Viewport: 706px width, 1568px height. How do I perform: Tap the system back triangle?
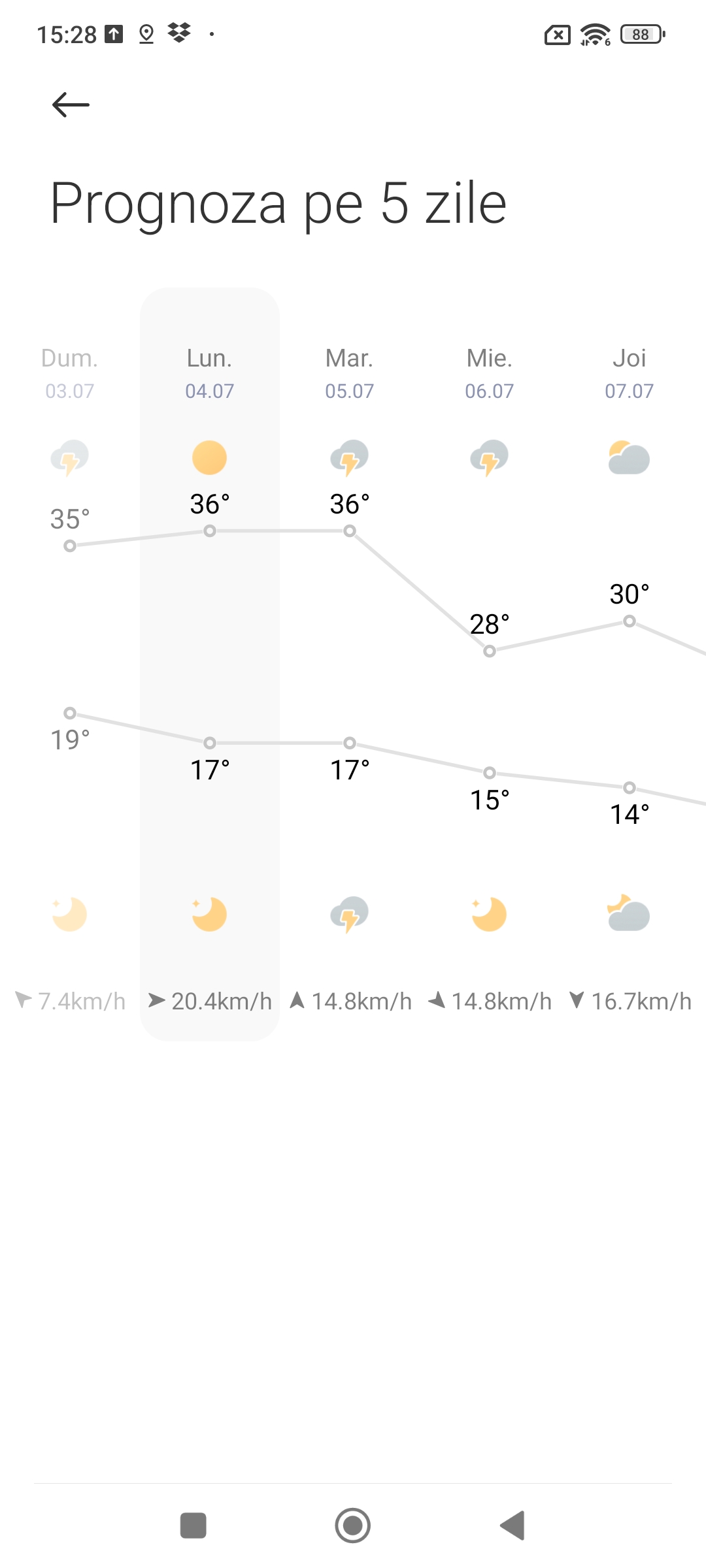tap(513, 1526)
